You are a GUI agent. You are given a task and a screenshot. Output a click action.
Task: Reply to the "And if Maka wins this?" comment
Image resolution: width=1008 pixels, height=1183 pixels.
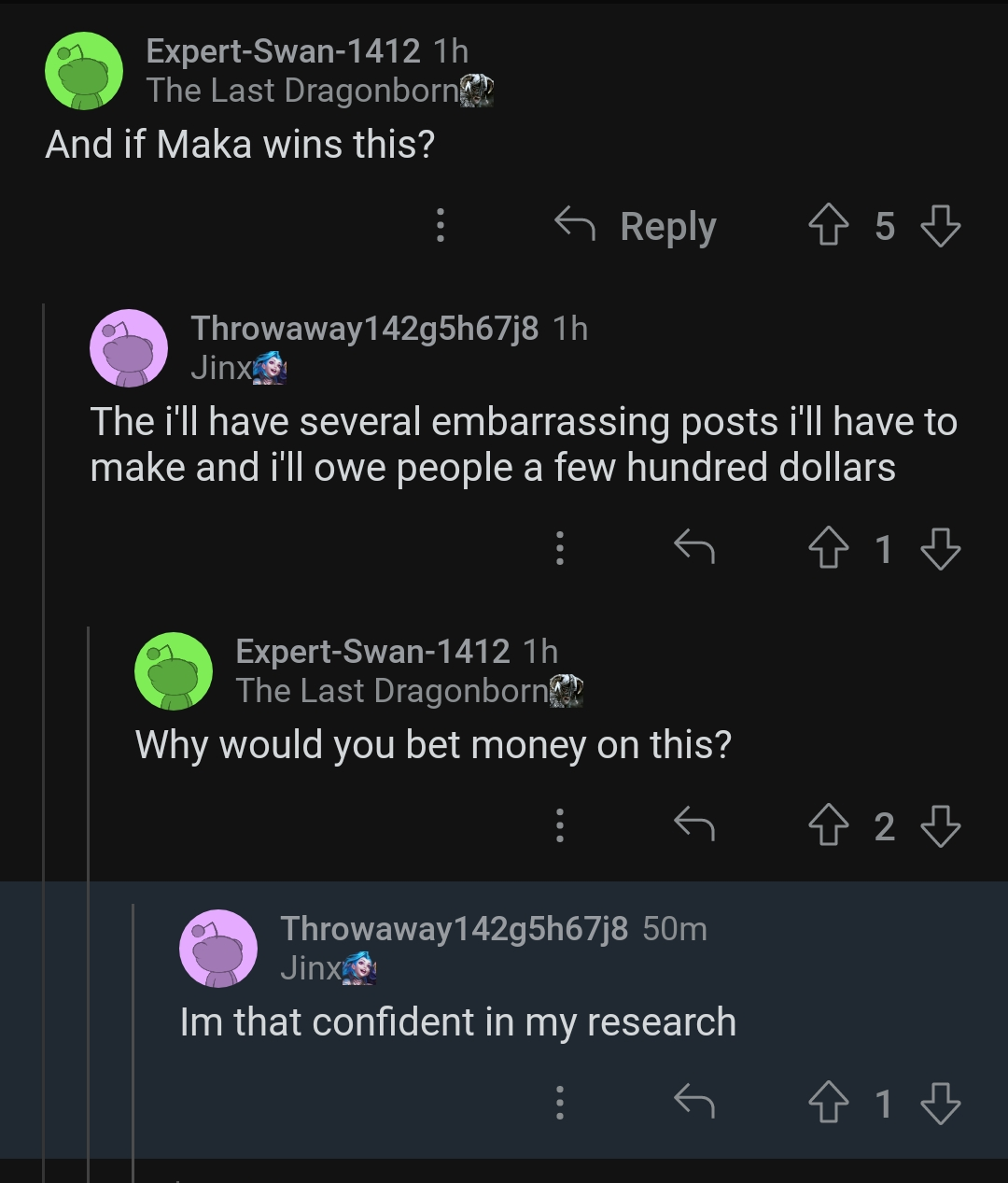637,226
